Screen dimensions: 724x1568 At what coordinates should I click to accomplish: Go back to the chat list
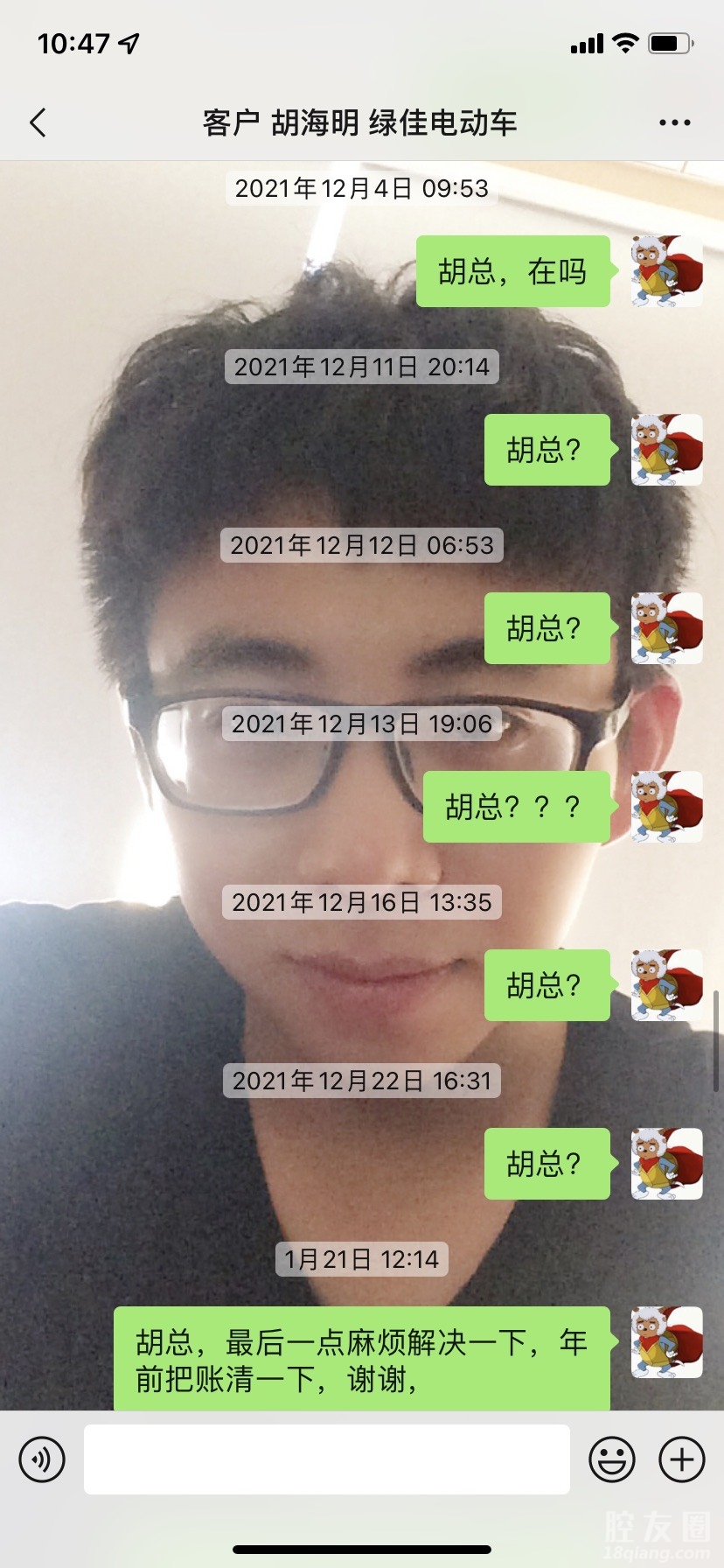tap(38, 122)
